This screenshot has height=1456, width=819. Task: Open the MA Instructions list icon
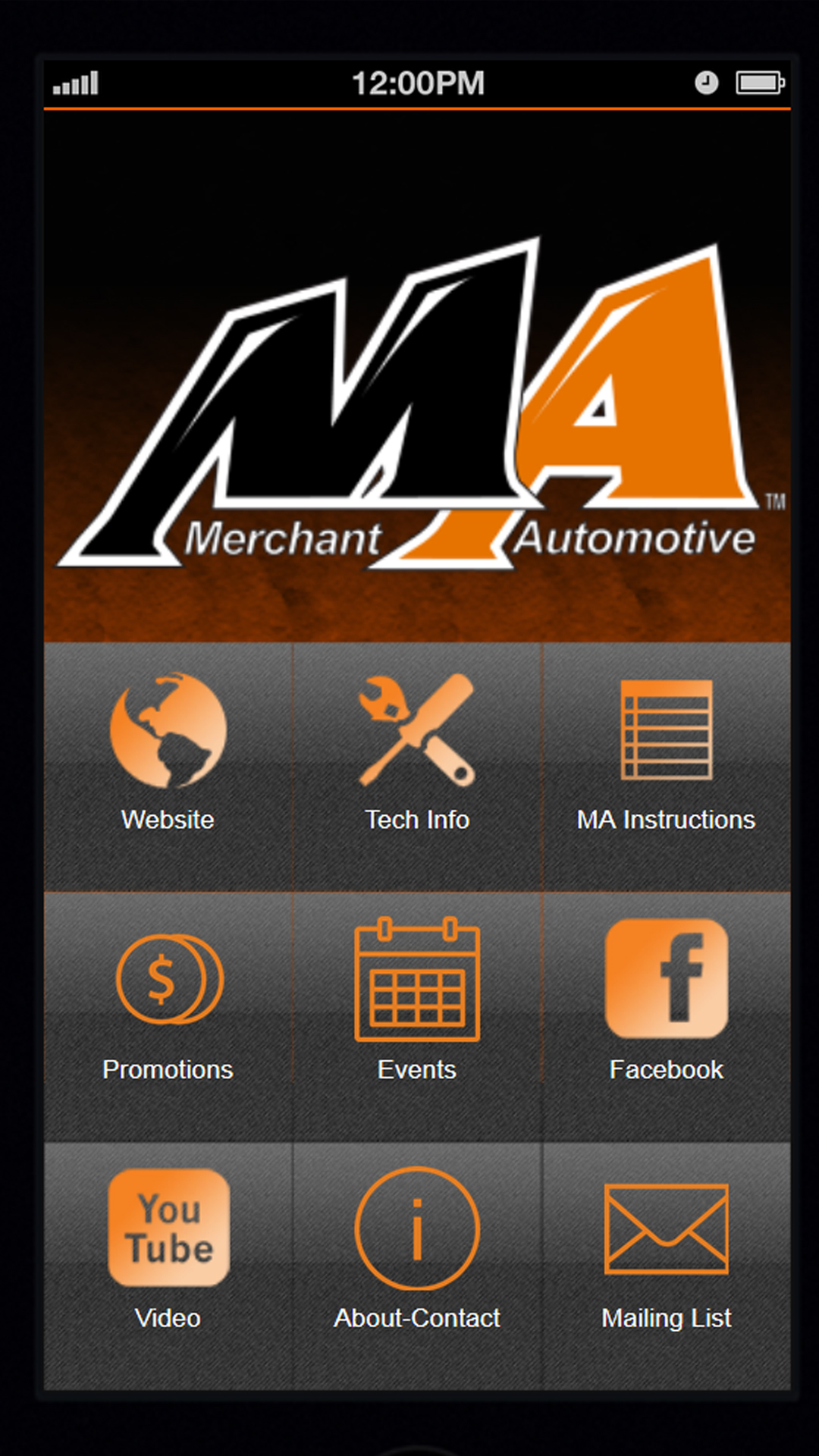(665, 730)
